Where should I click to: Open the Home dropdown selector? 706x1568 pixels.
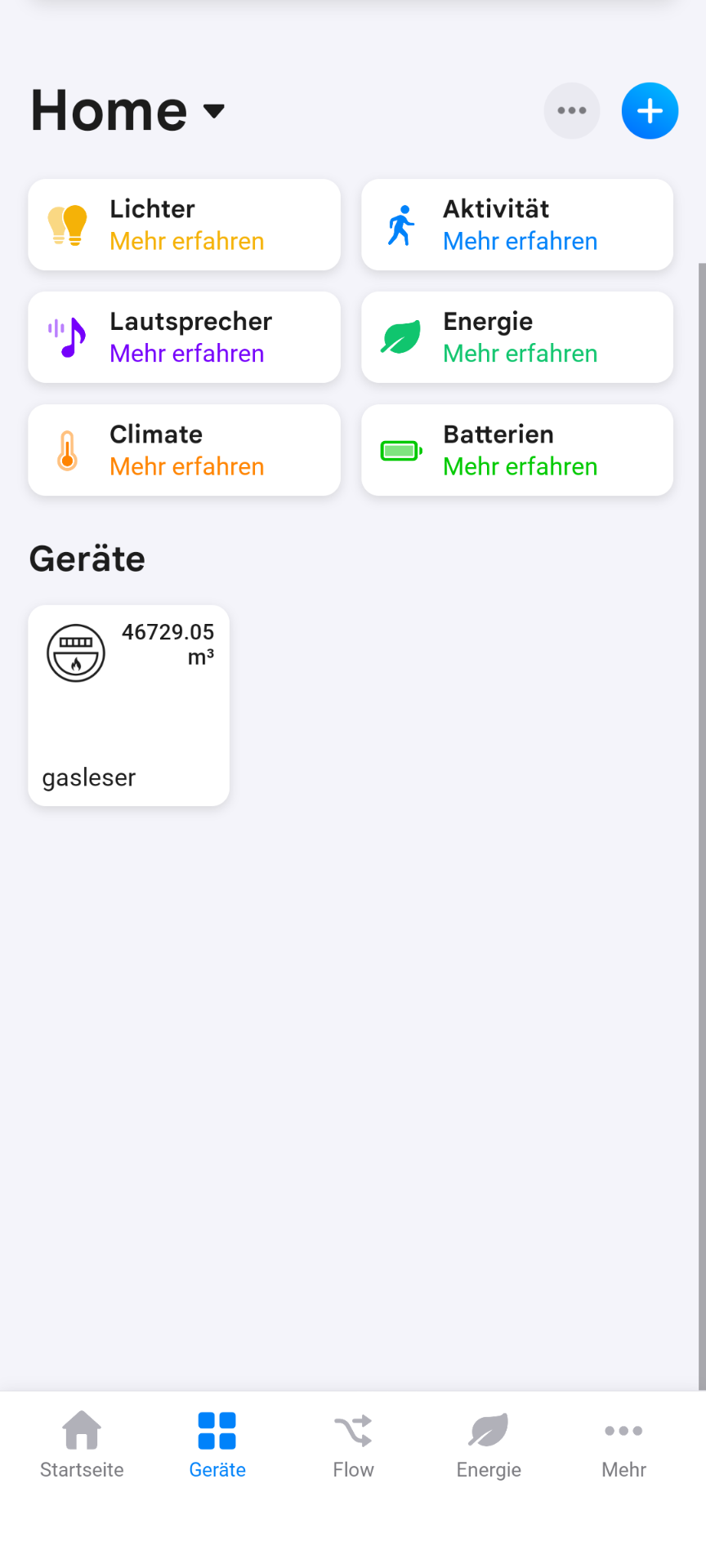[127, 111]
